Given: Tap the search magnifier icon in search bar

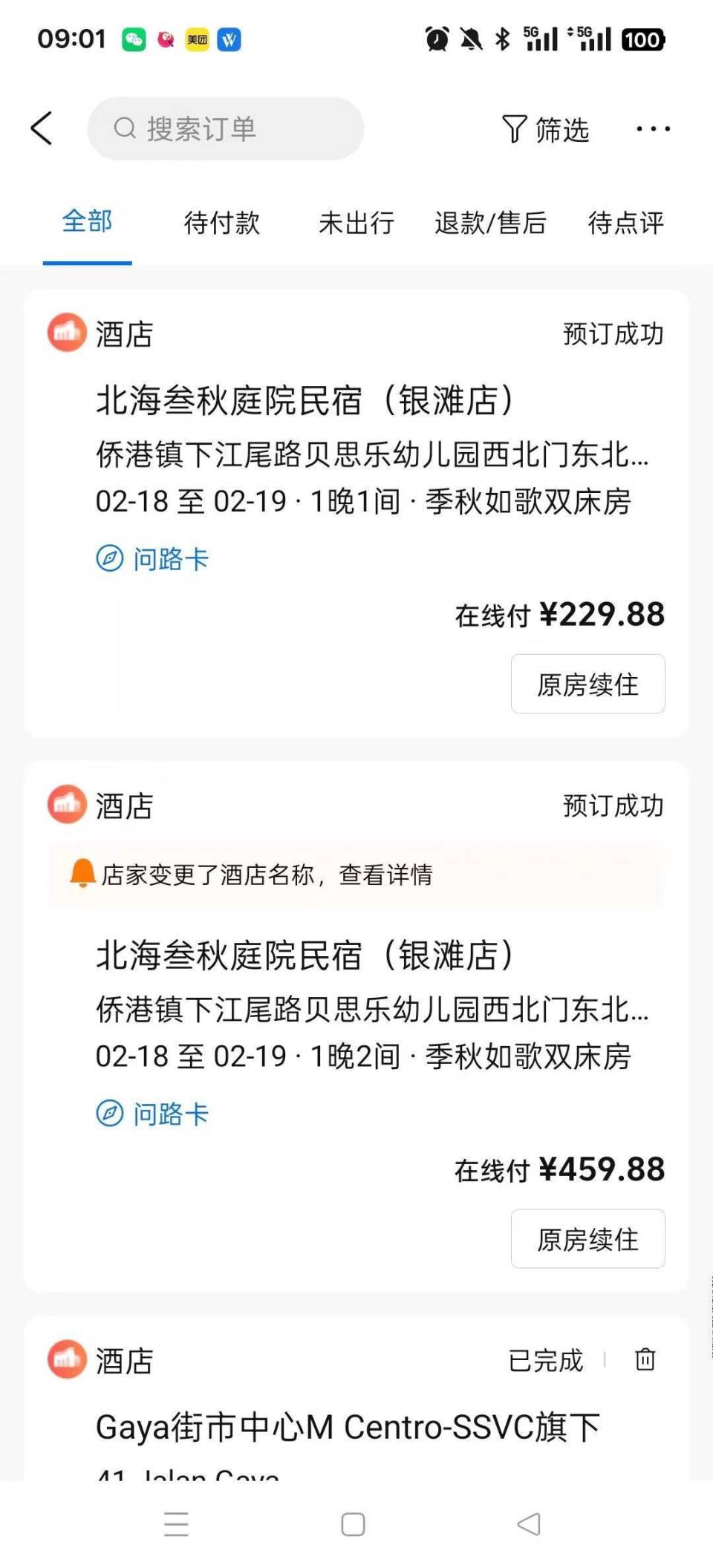Looking at the screenshot, I should coord(124,128).
